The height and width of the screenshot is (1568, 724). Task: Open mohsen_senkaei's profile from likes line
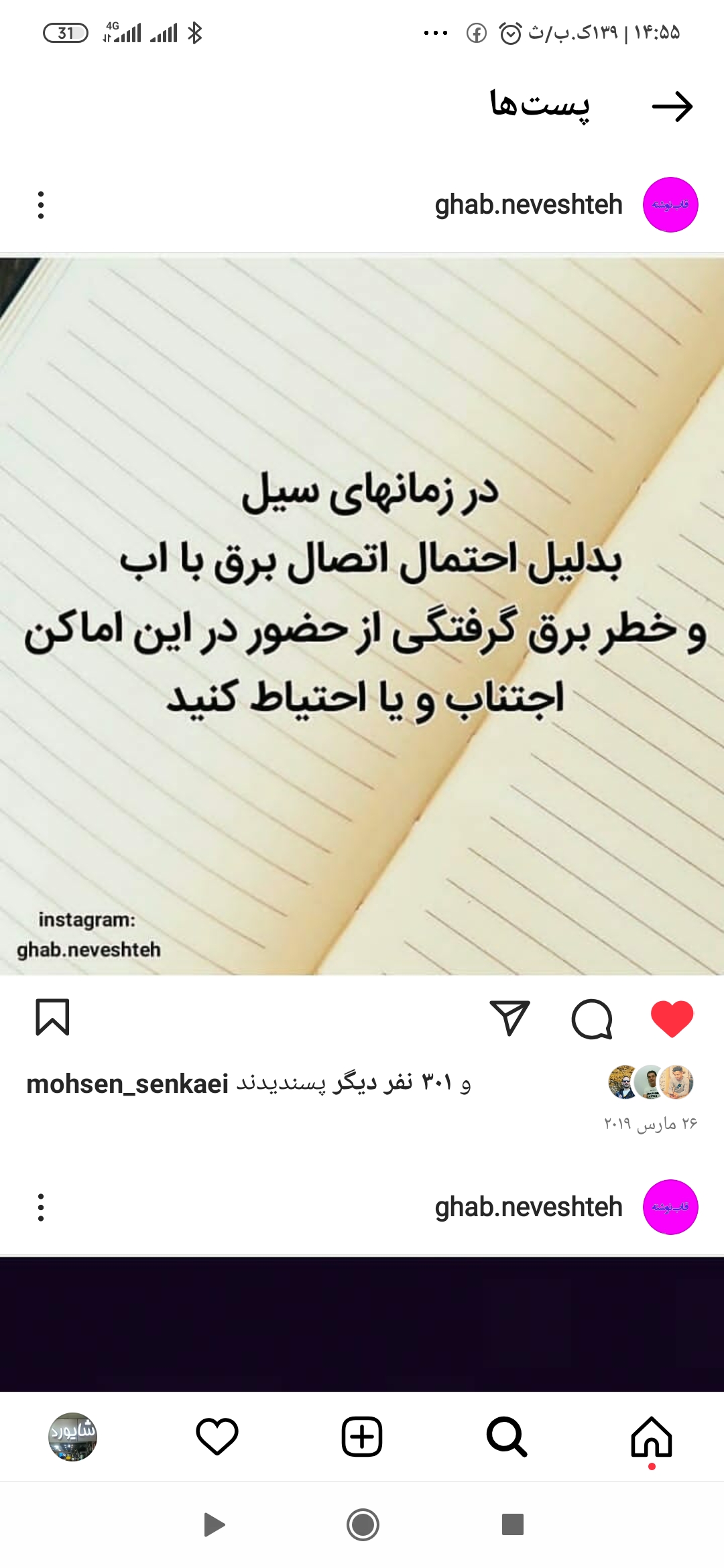[127, 1084]
